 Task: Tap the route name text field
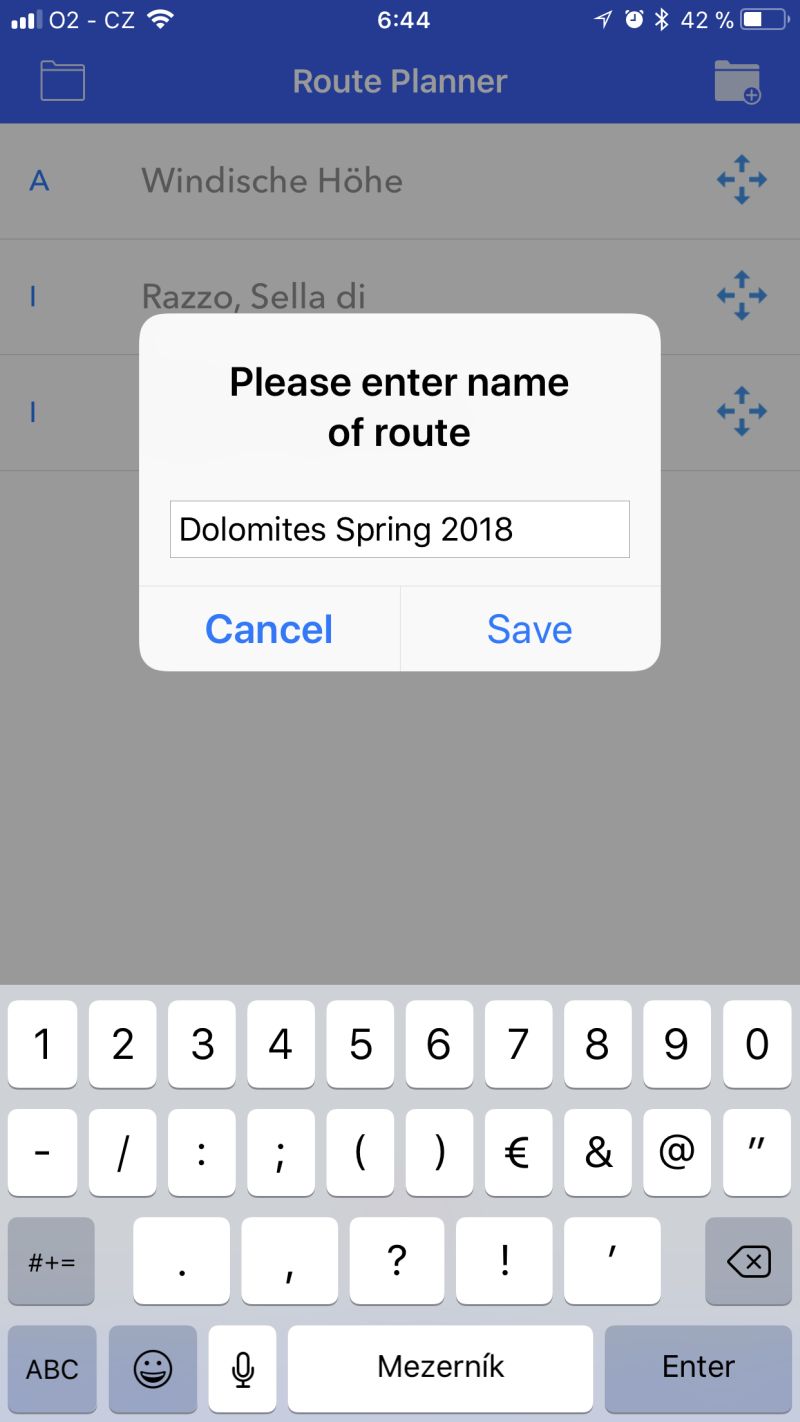[400, 529]
